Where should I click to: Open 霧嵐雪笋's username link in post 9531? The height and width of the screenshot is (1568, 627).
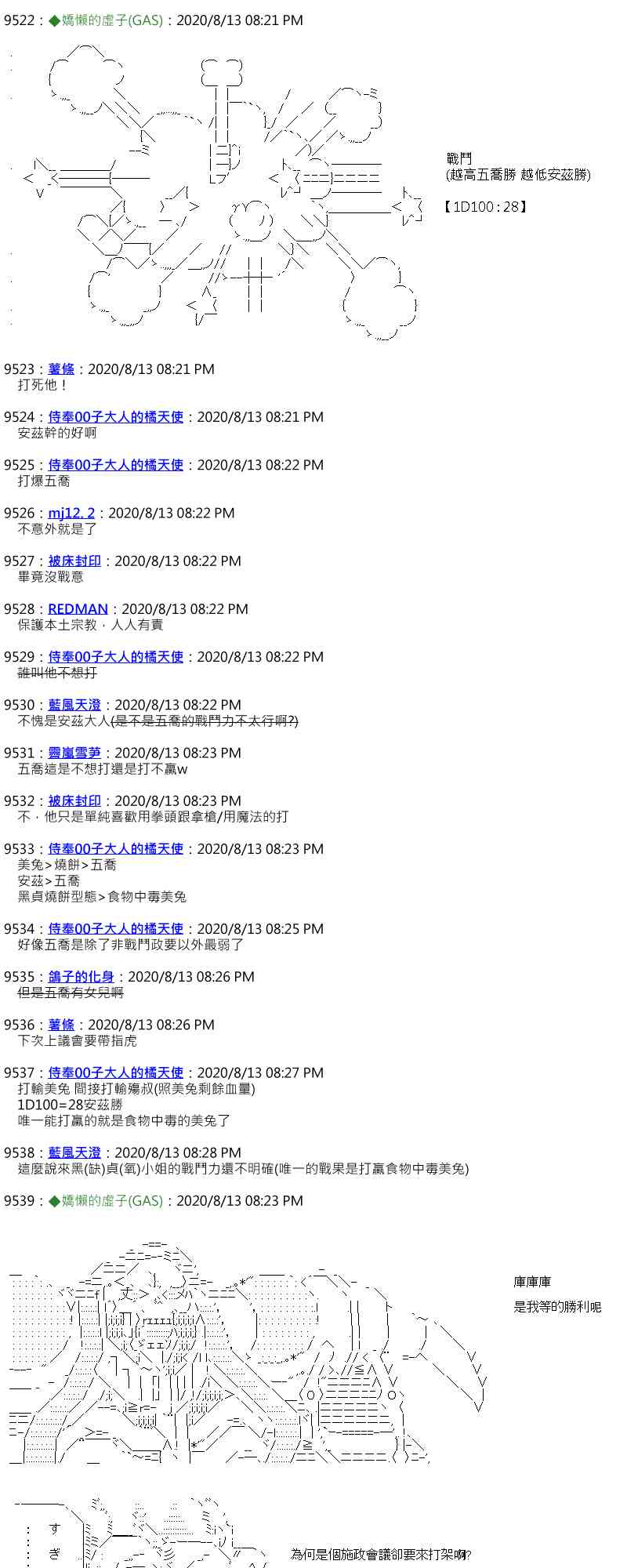[x=74, y=753]
